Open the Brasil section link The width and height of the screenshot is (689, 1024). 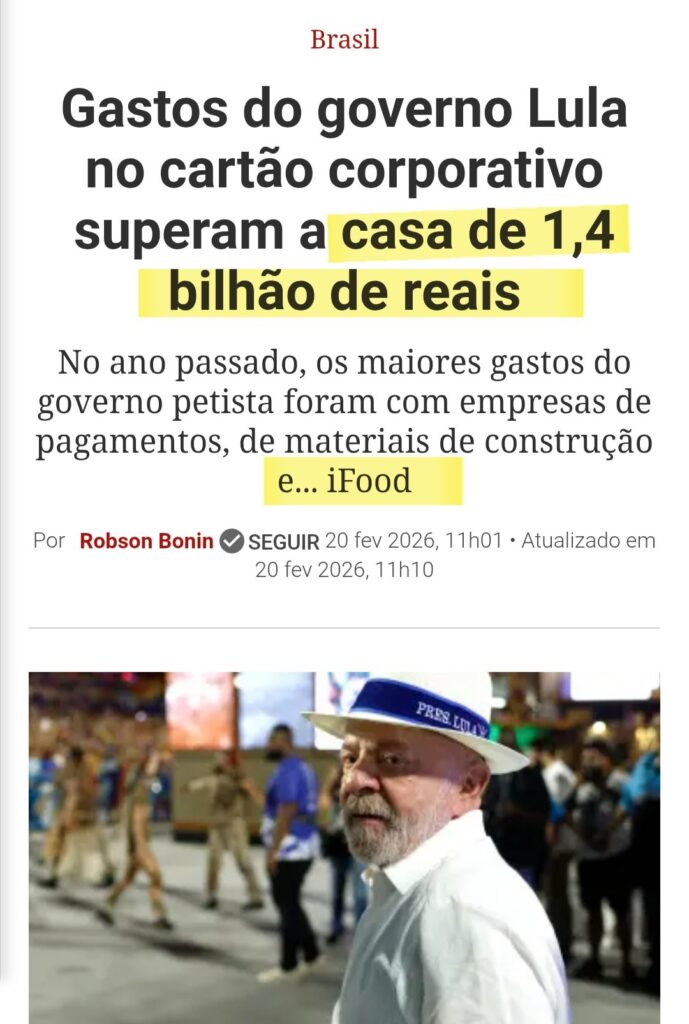[x=344, y=40]
